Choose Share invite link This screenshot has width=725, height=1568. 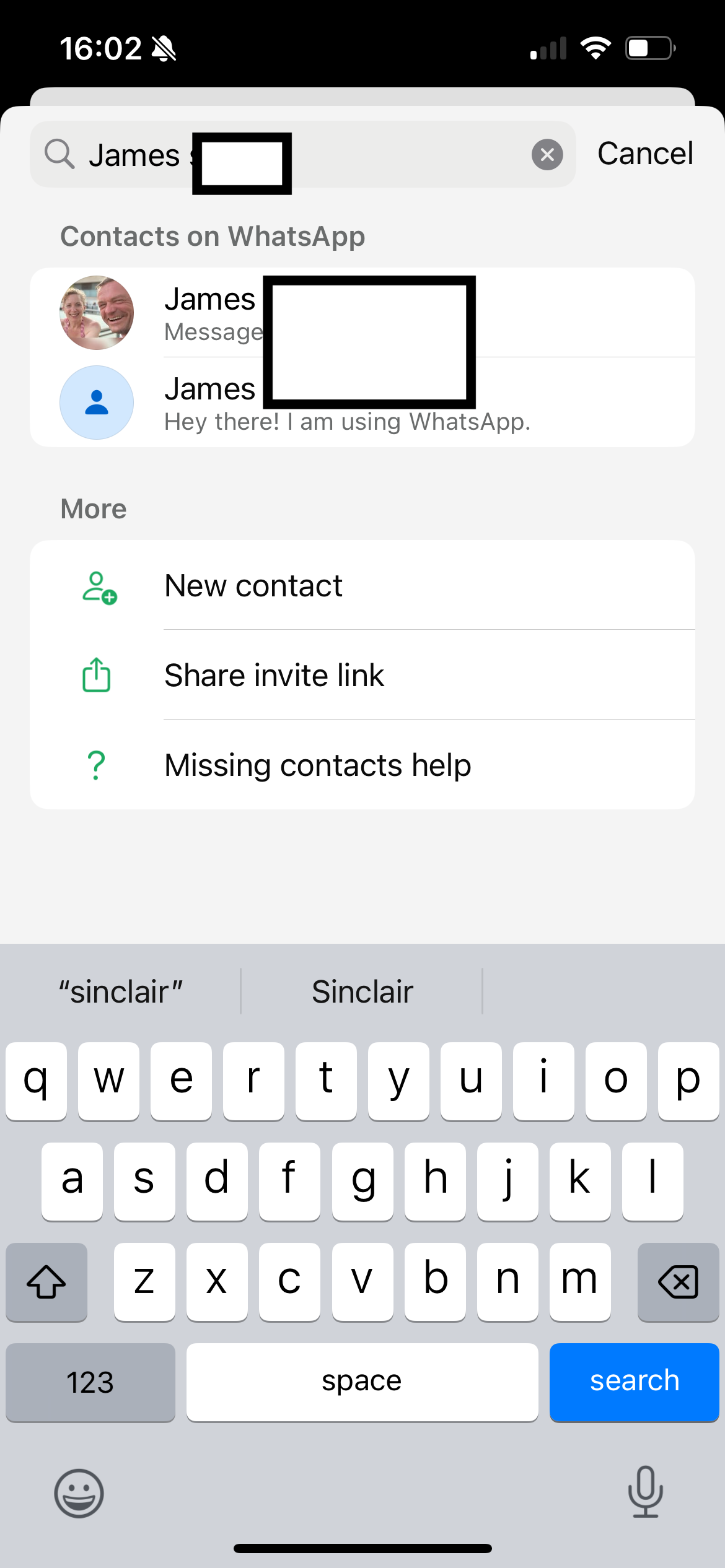(x=362, y=675)
